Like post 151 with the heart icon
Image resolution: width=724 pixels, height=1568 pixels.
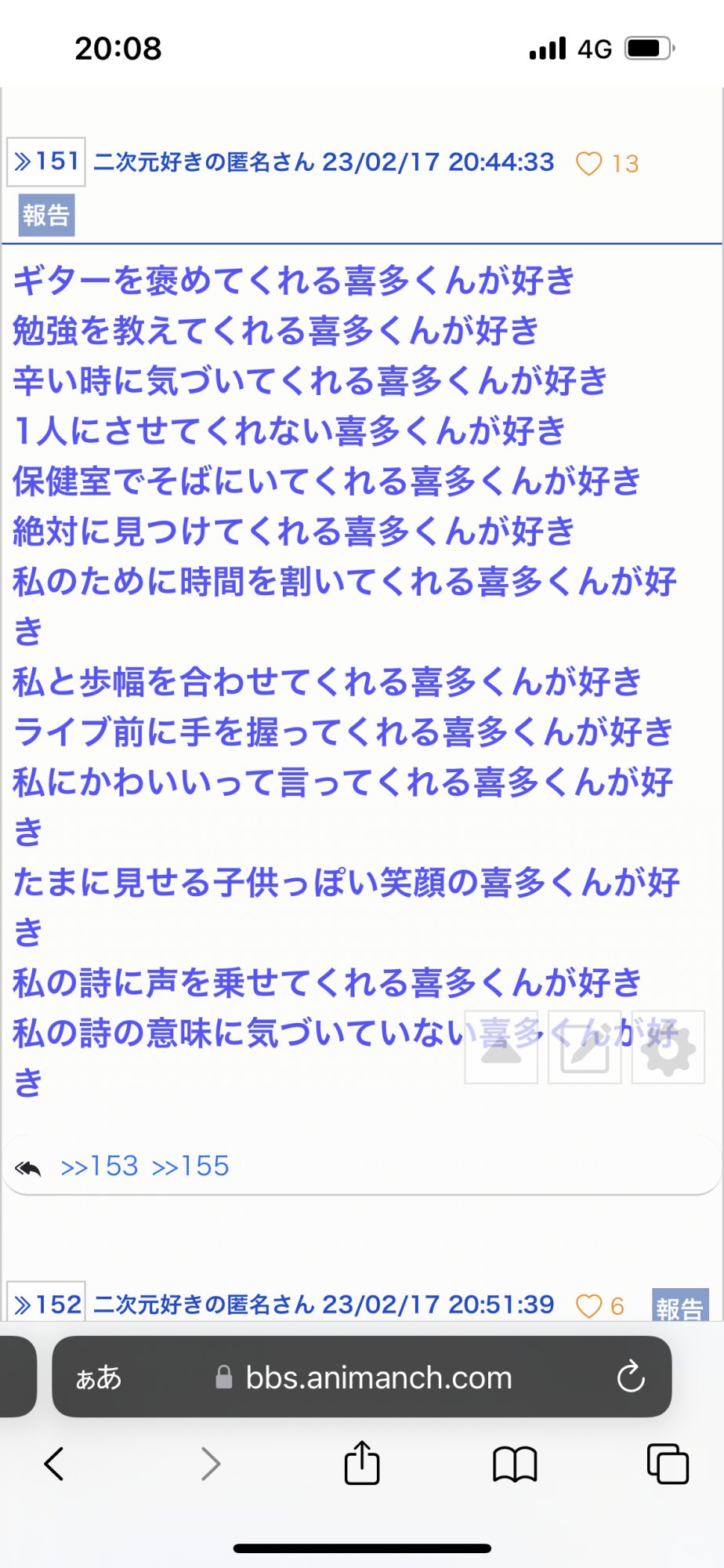point(588,163)
